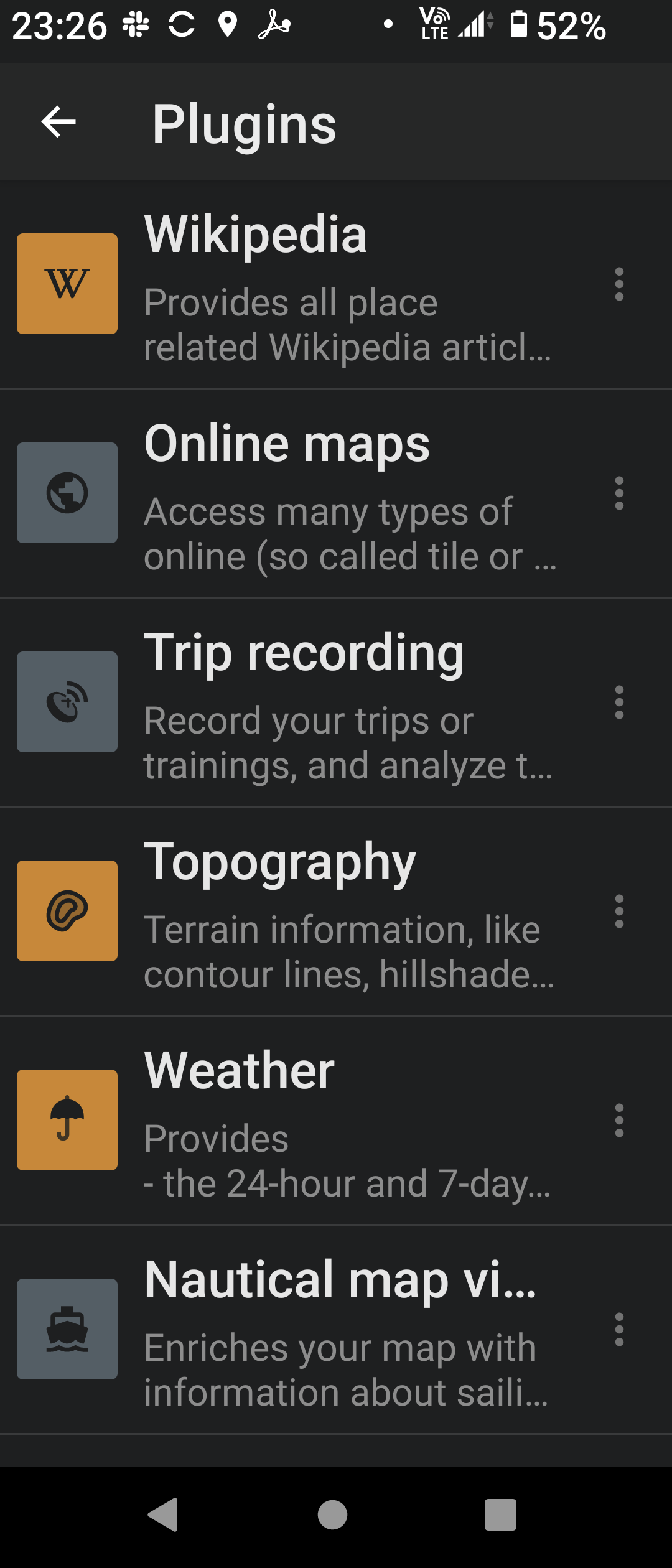This screenshot has width=672, height=1568.
Task: Show recent apps from the navigation bar
Action: [500, 1514]
